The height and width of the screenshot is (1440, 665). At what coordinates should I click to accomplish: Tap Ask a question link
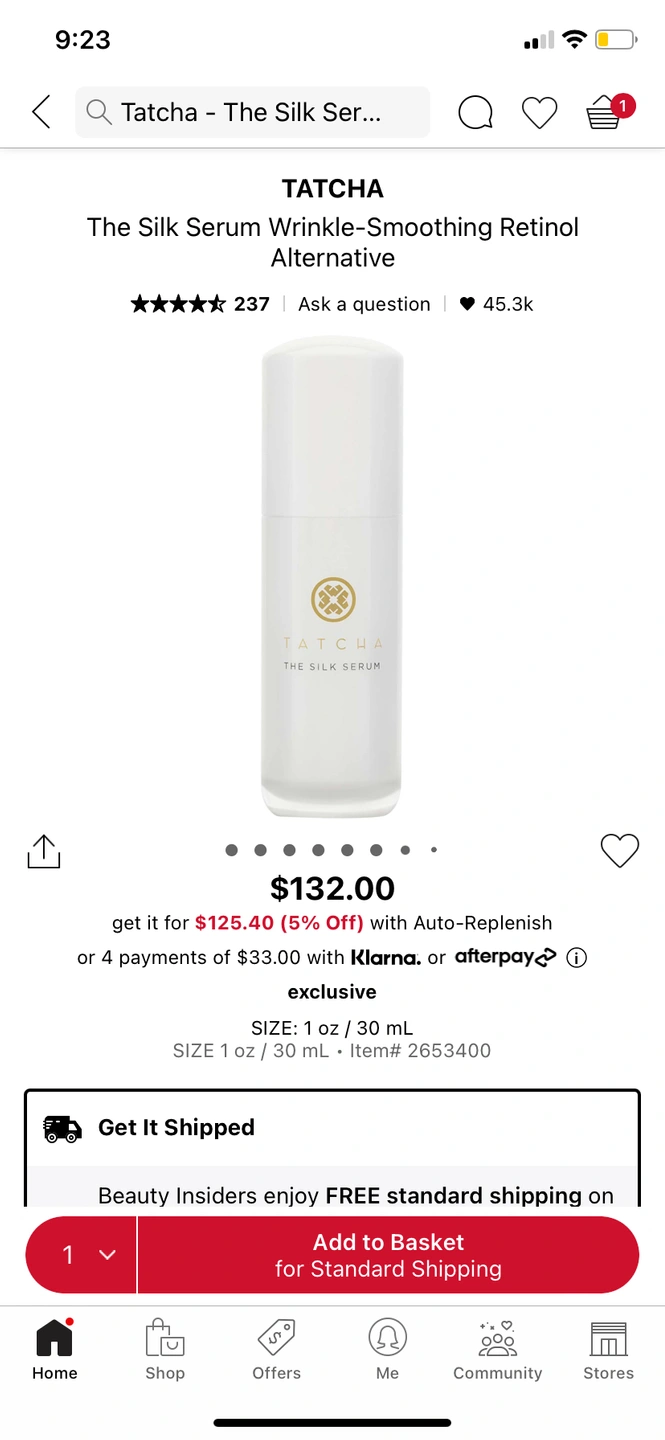[364, 304]
